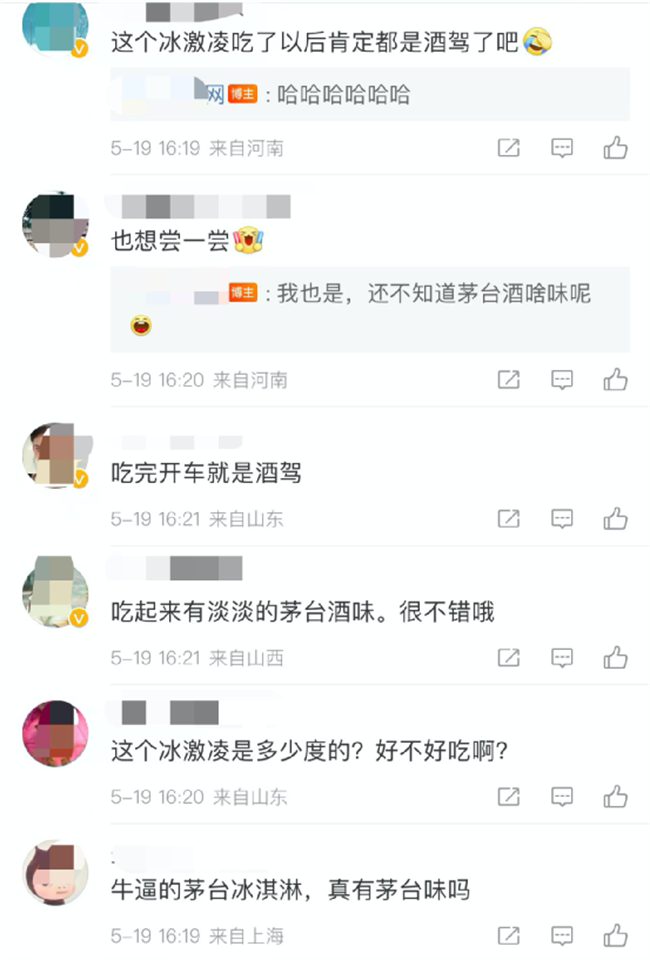Like the comment "吃起来有淡淡的茅台酒味。很不错哦"
Viewport: 650px width, 960px height.
615,658
